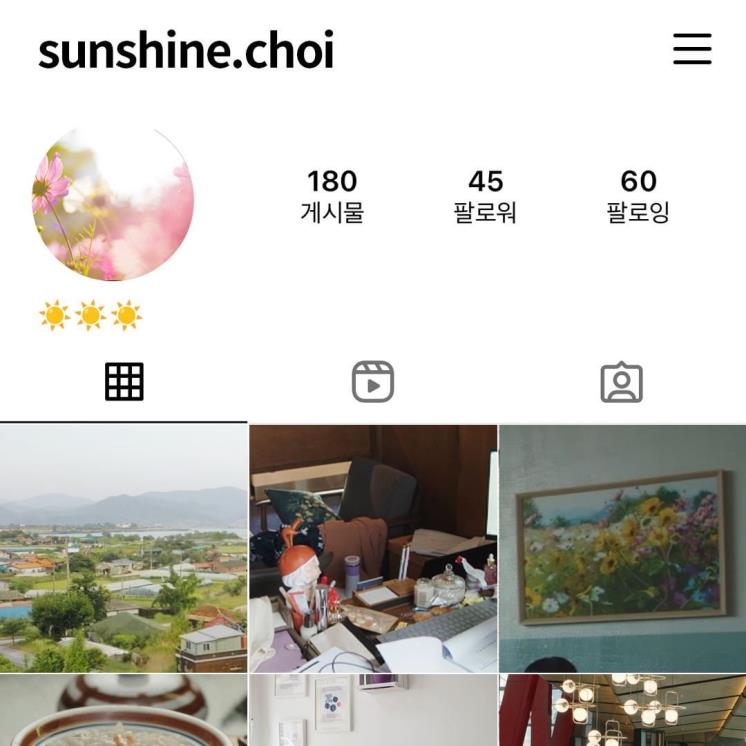
Task: Switch to the posts grid tab
Action: [x=124, y=382]
